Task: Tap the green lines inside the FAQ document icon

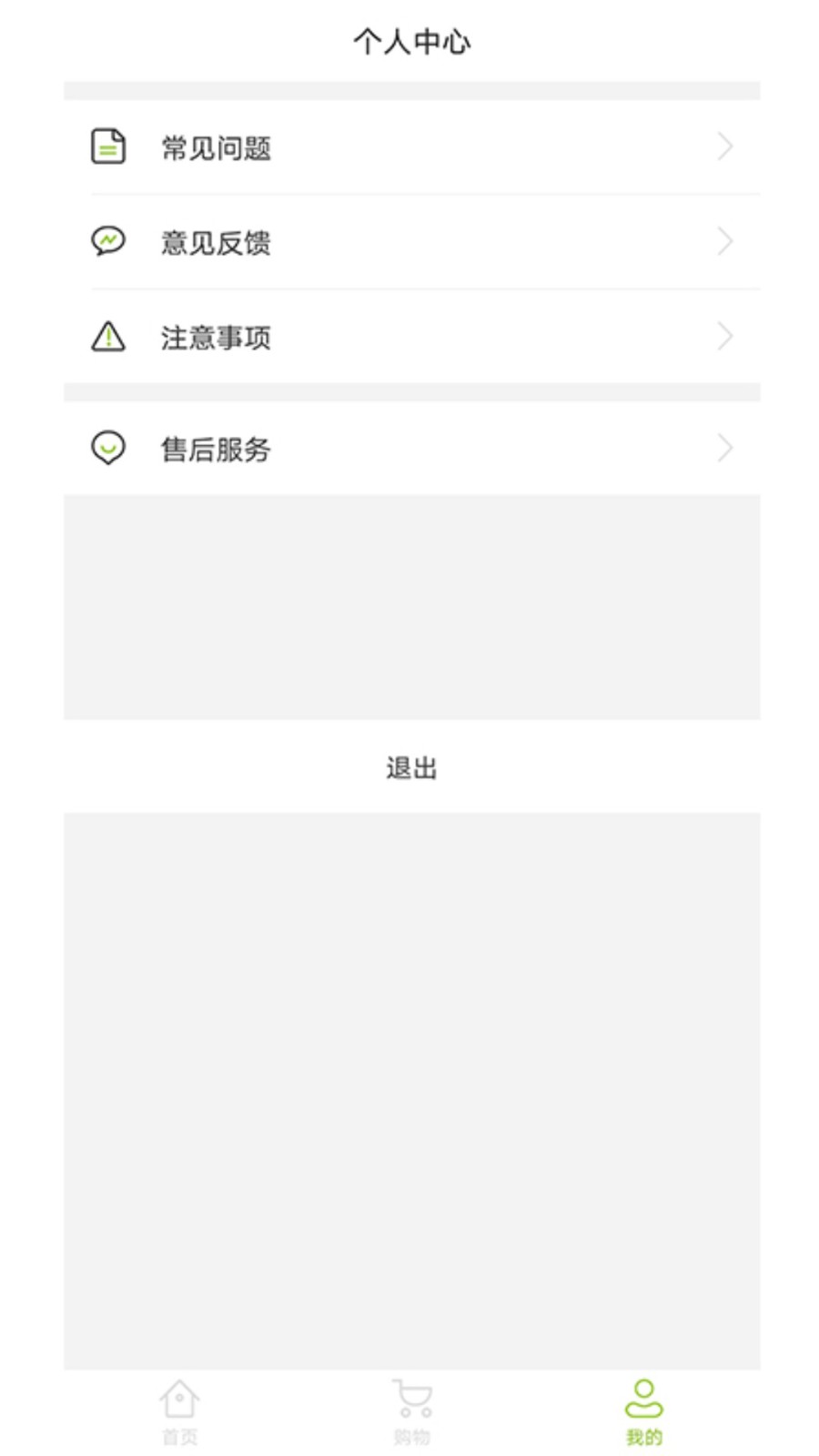Action: pos(108,148)
